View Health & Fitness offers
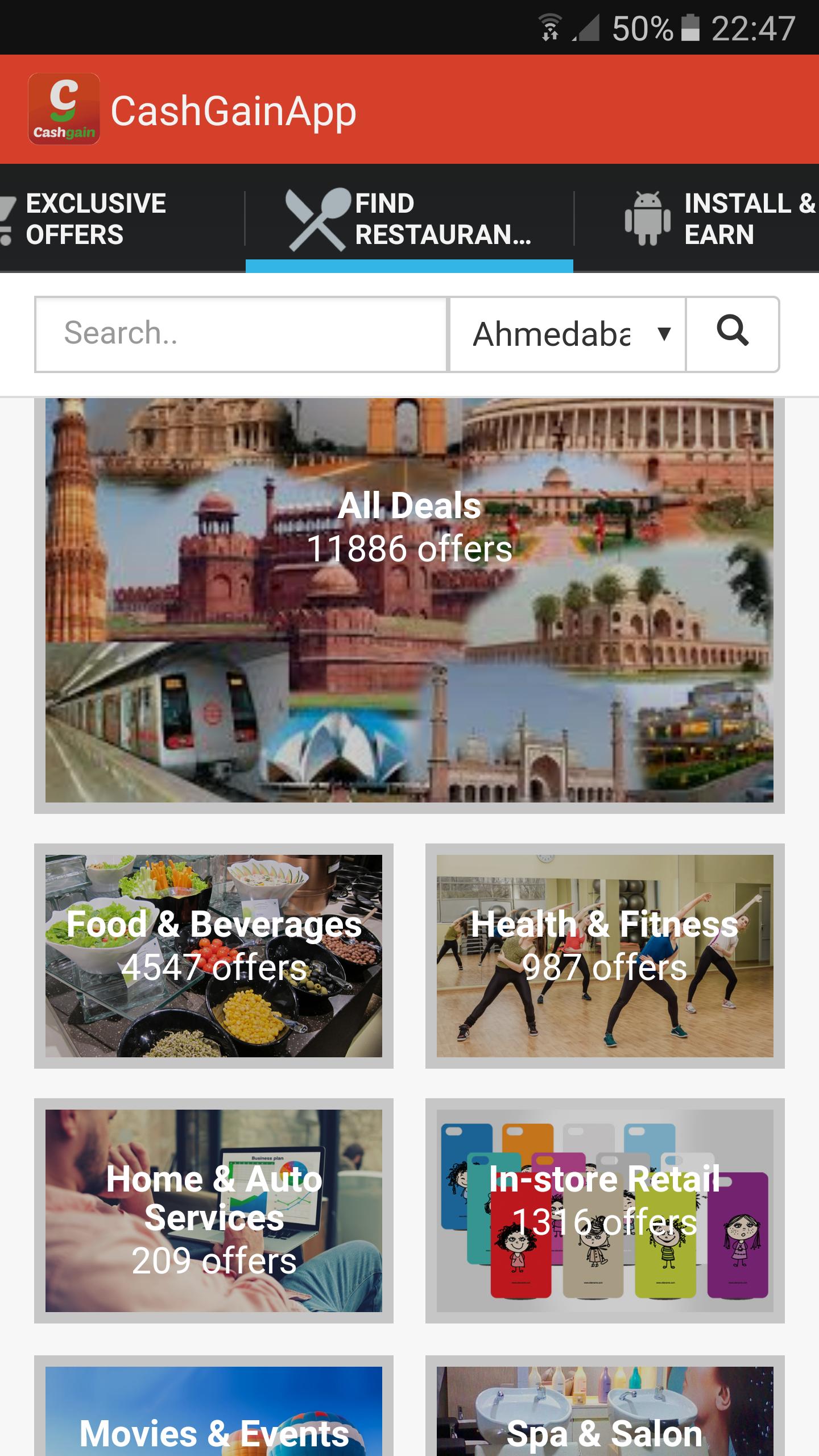This screenshot has height=1456, width=819. (605, 955)
